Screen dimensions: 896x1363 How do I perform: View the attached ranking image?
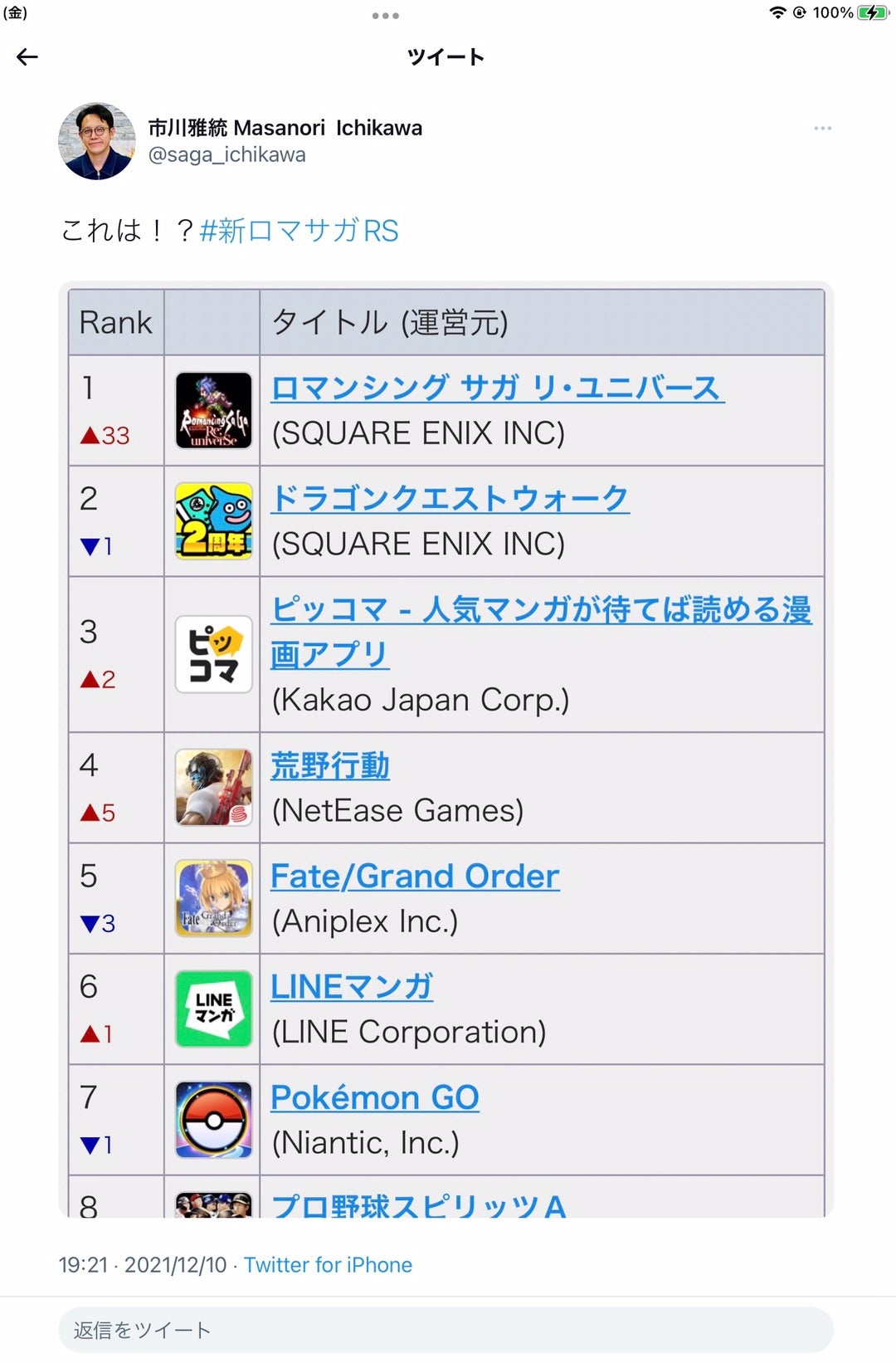point(446,749)
